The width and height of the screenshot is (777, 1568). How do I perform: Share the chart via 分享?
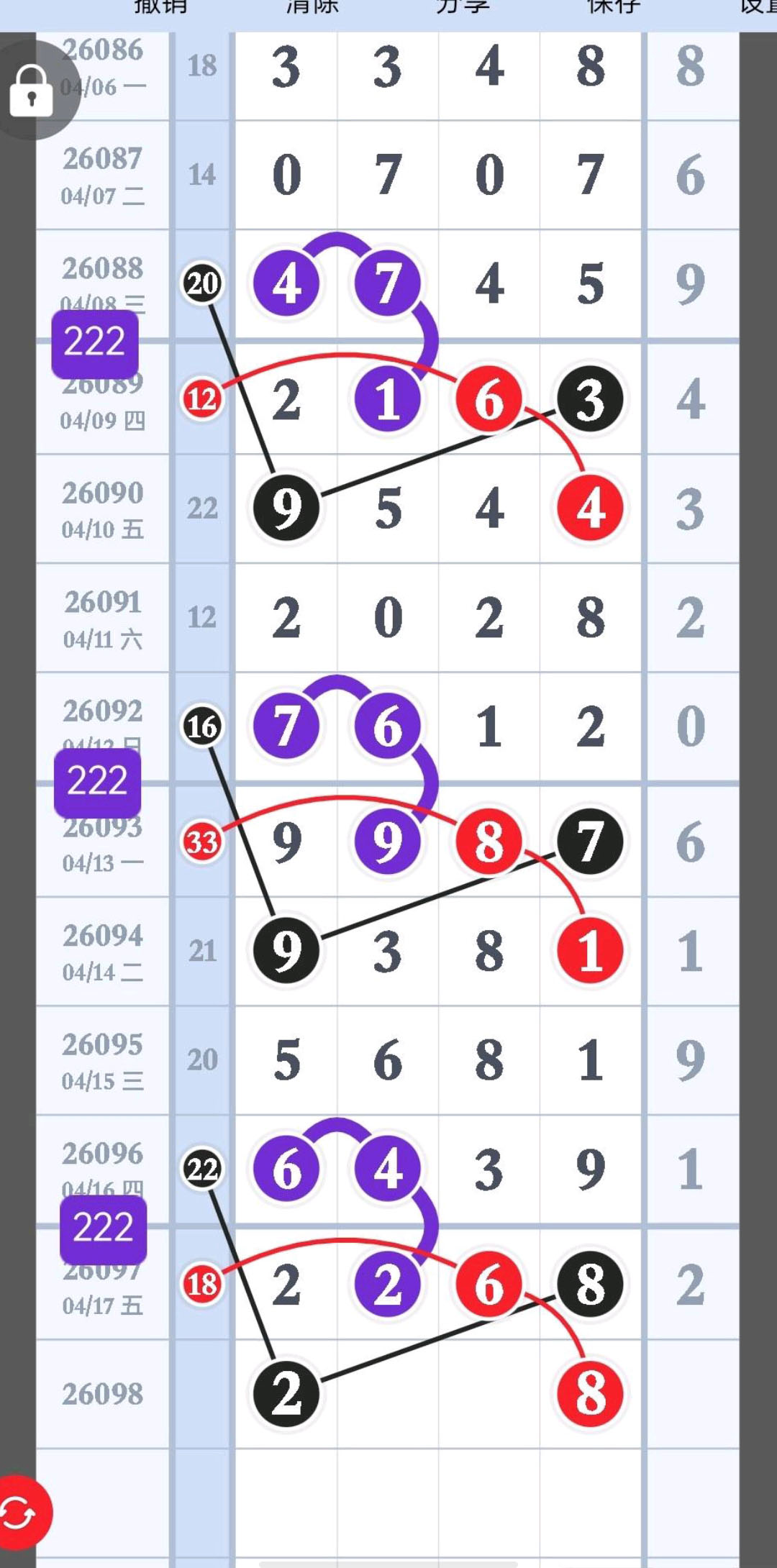[x=463, y=7]
